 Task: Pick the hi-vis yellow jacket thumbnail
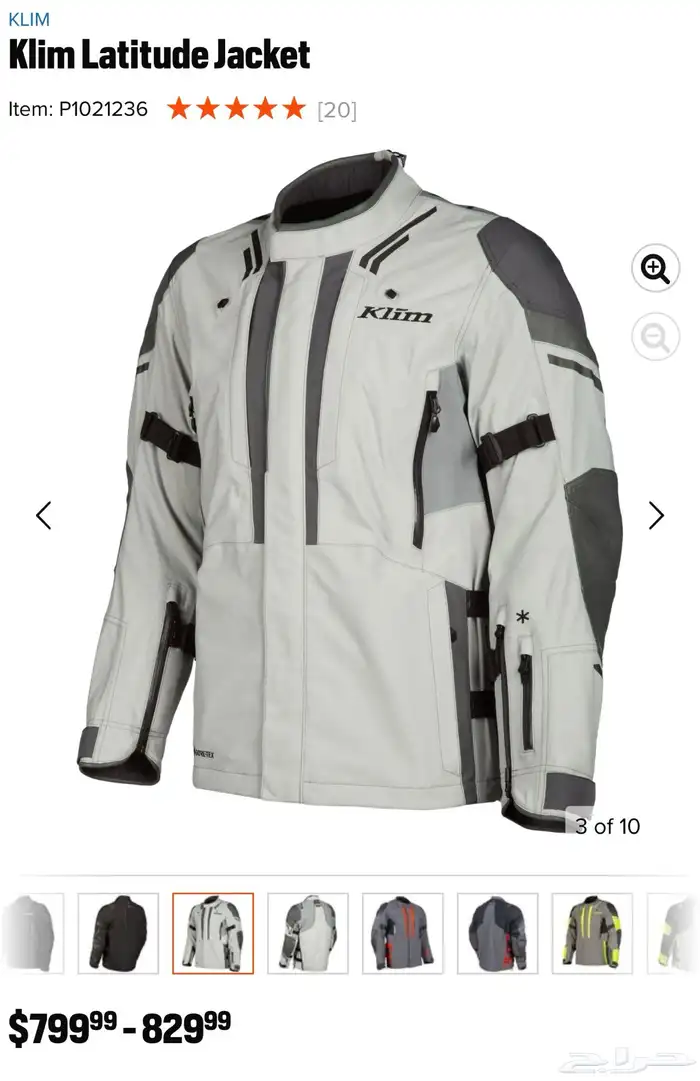click(592, 933)
